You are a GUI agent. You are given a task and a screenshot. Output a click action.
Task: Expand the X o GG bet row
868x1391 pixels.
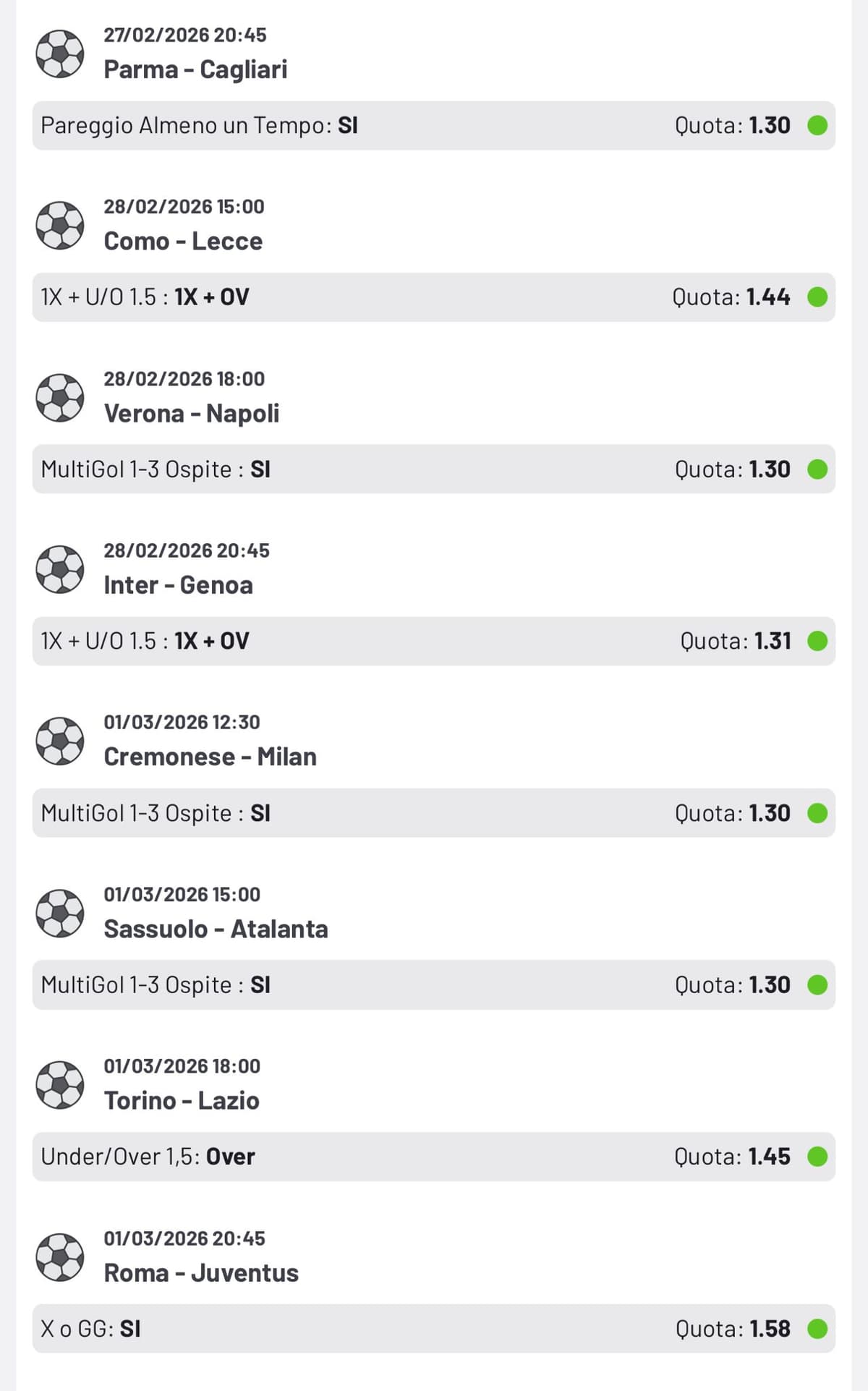pos(289,1328)
